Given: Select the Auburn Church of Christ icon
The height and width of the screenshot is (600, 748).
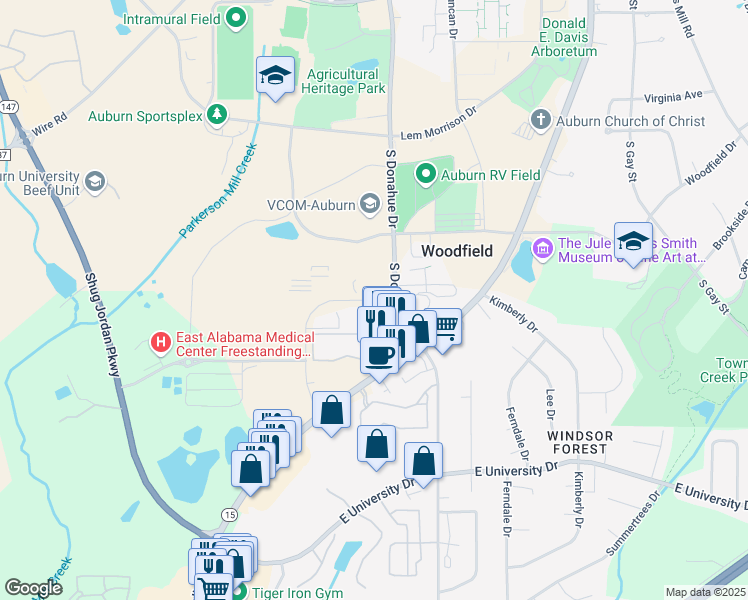Looking at the screenshot, I should tap(541, 120).
